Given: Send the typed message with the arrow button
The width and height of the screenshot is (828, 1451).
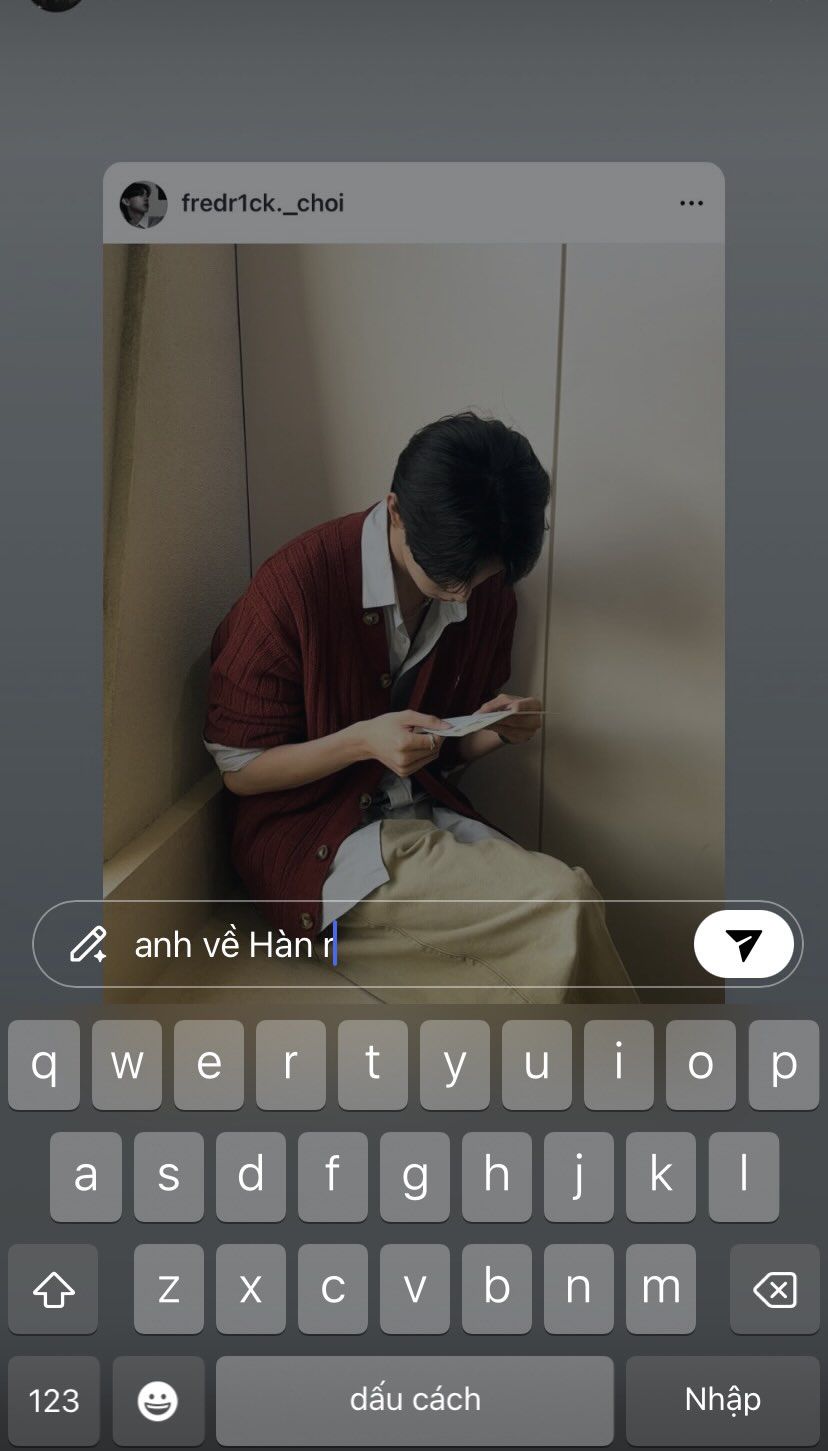Looking at the screenshot, I should [743, 944].
